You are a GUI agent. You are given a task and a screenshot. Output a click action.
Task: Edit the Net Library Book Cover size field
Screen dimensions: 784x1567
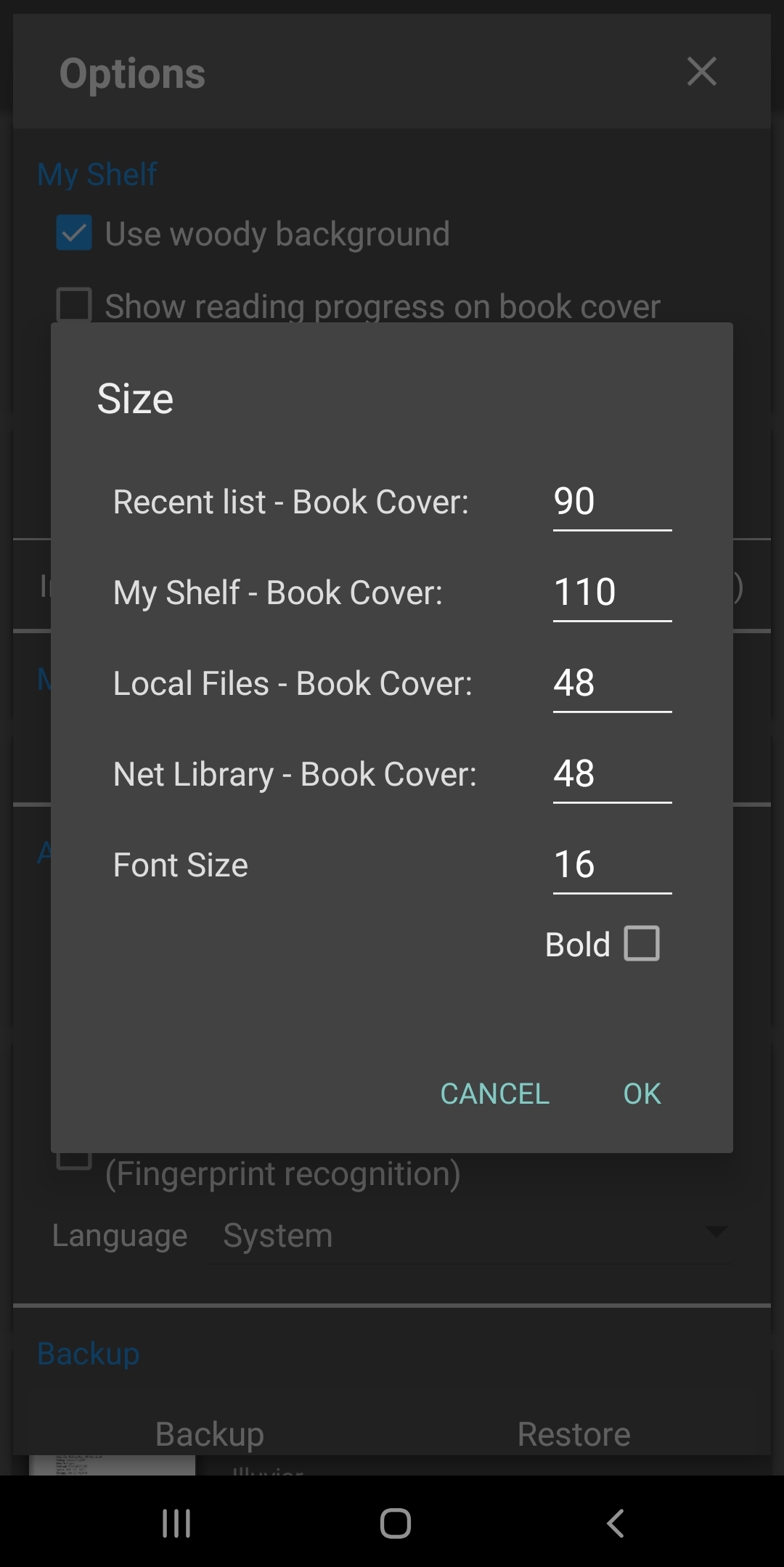click(611, 774)
